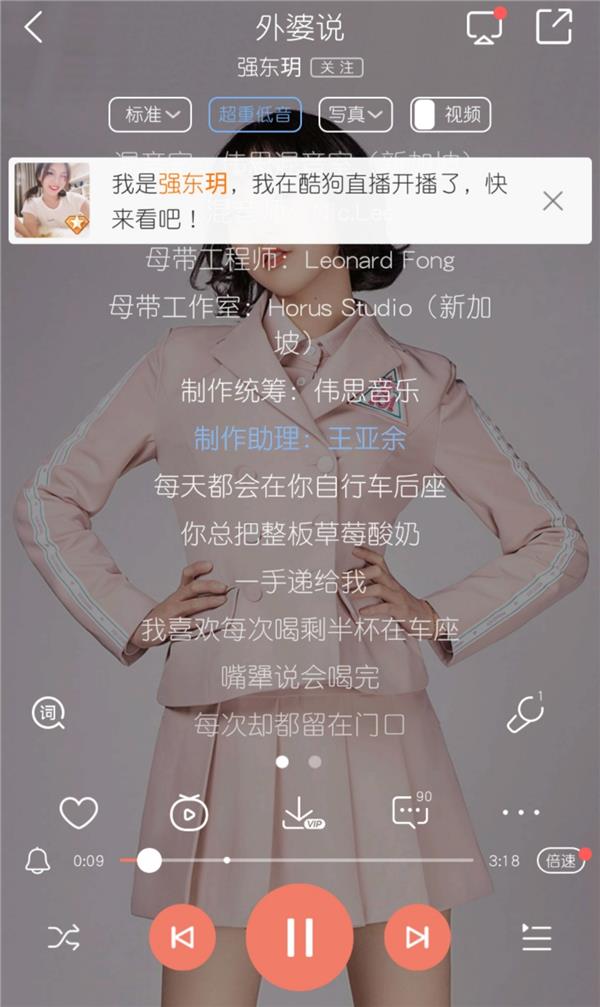The width and height of the screenshot is (600, 1007).
Task: Adjust 倍速 playback speed
Action: (x=561, y=860)
